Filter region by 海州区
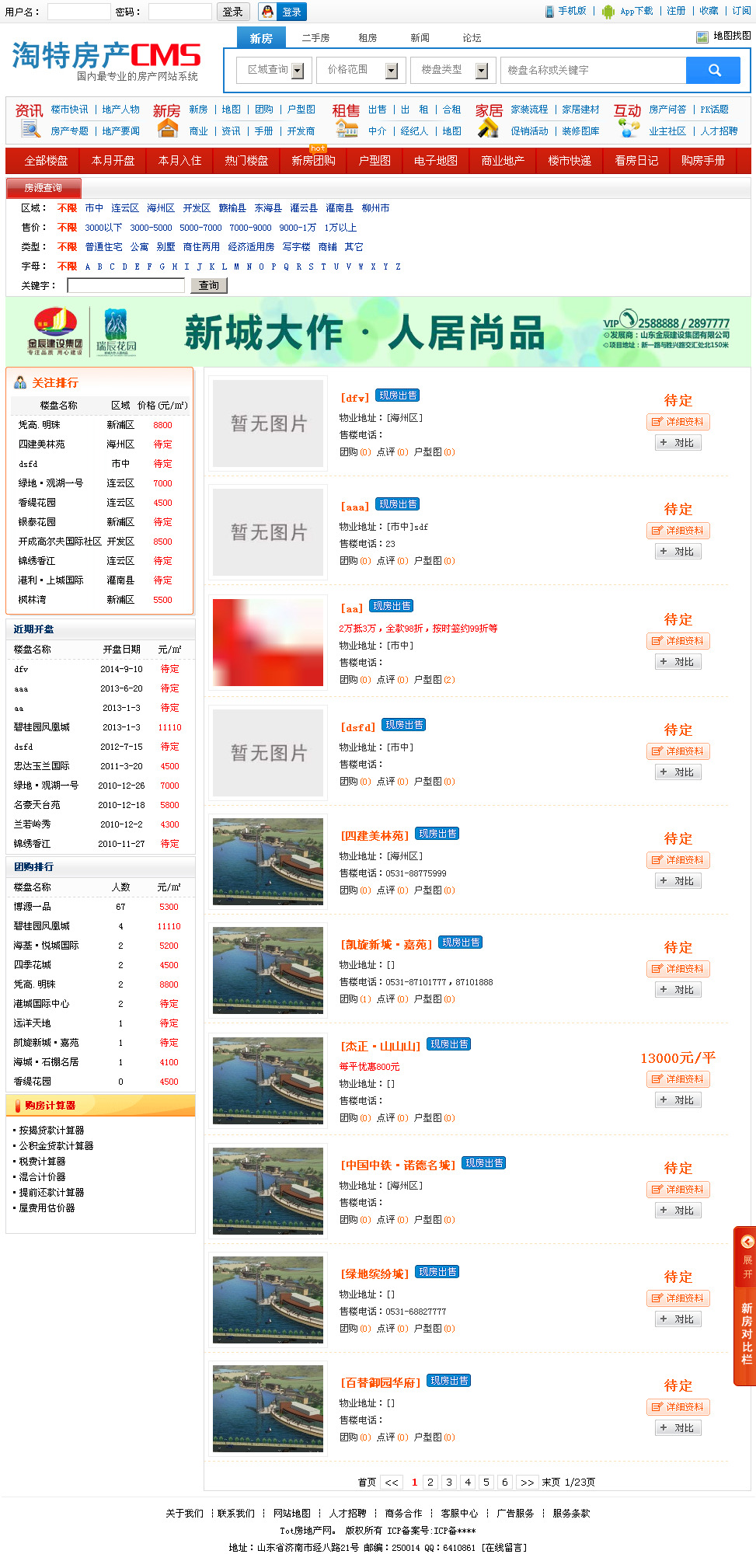The width and height of the screenshot is (756, 1568). (161, 208)
